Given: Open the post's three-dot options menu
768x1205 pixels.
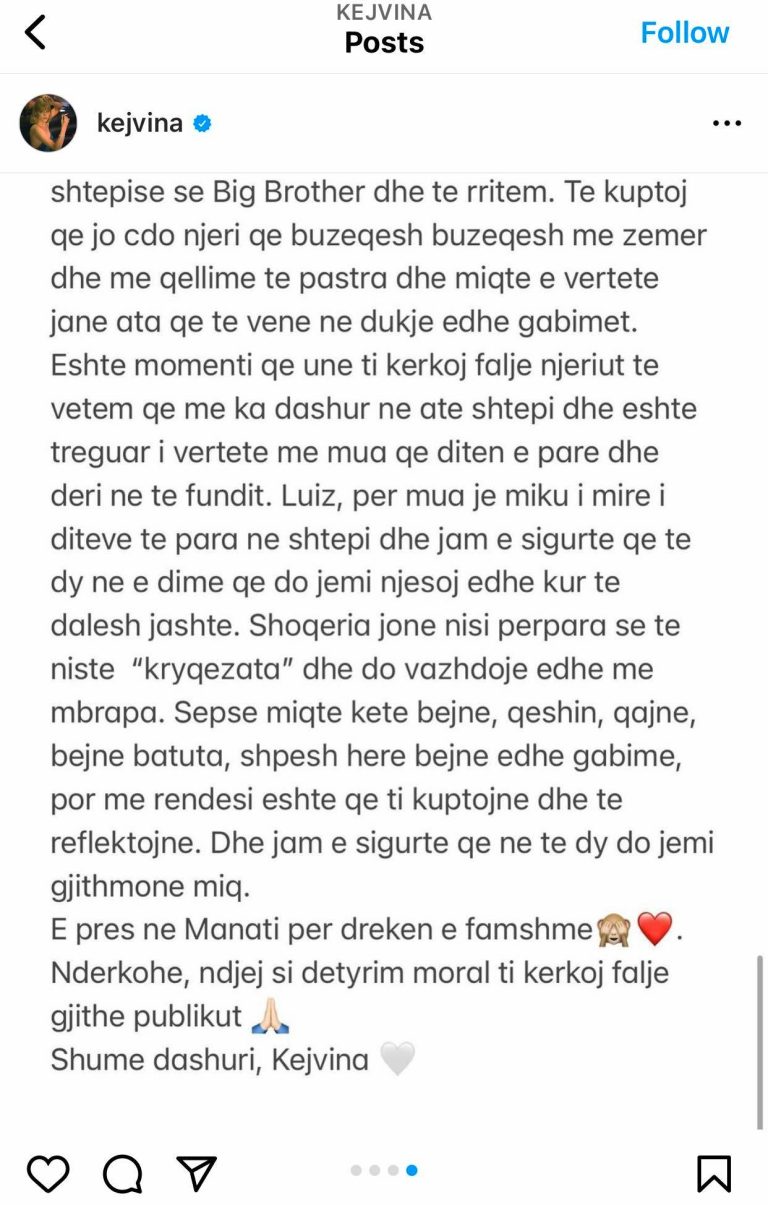Looking at the screenshot, I should (x=727, y=124).
